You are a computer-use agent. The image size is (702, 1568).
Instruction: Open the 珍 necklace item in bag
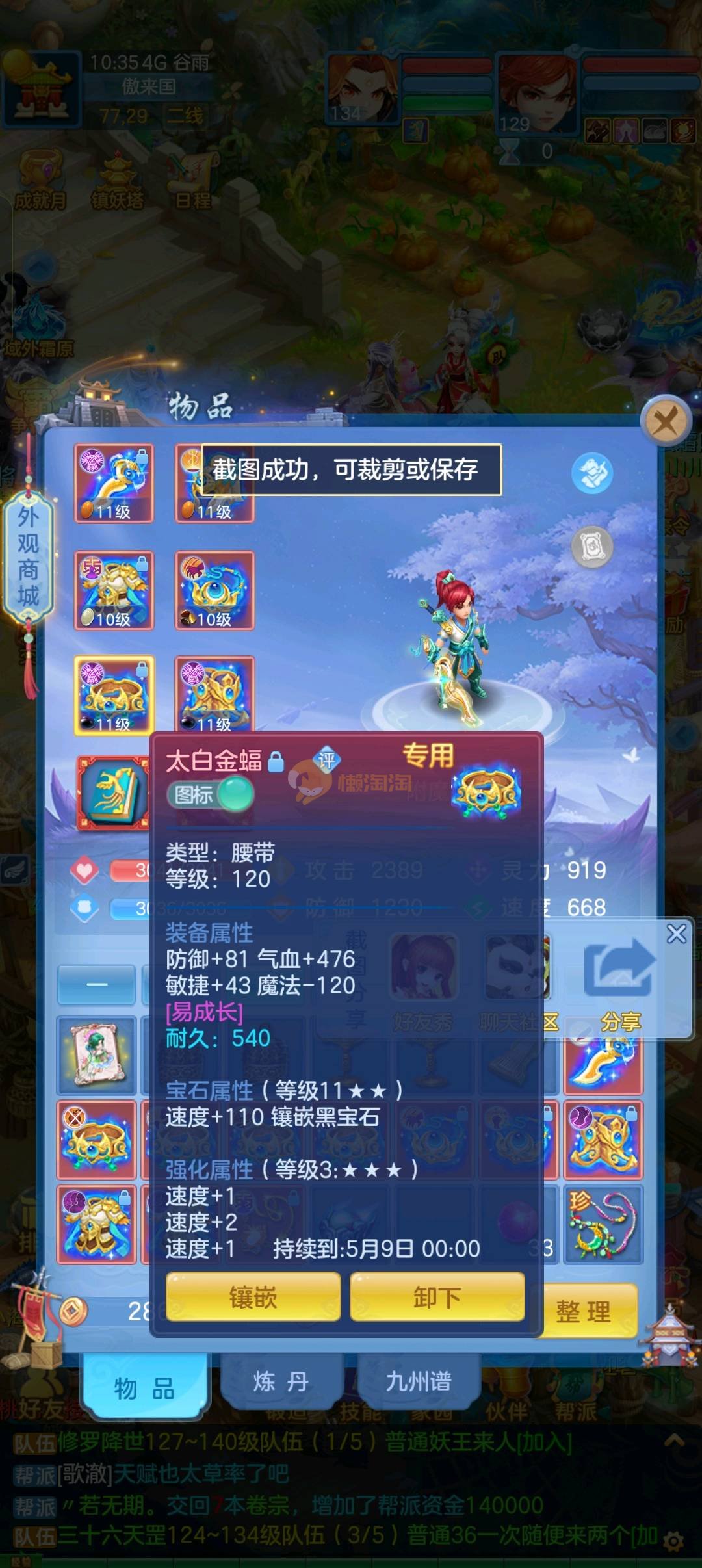[x=603, y=1224]
